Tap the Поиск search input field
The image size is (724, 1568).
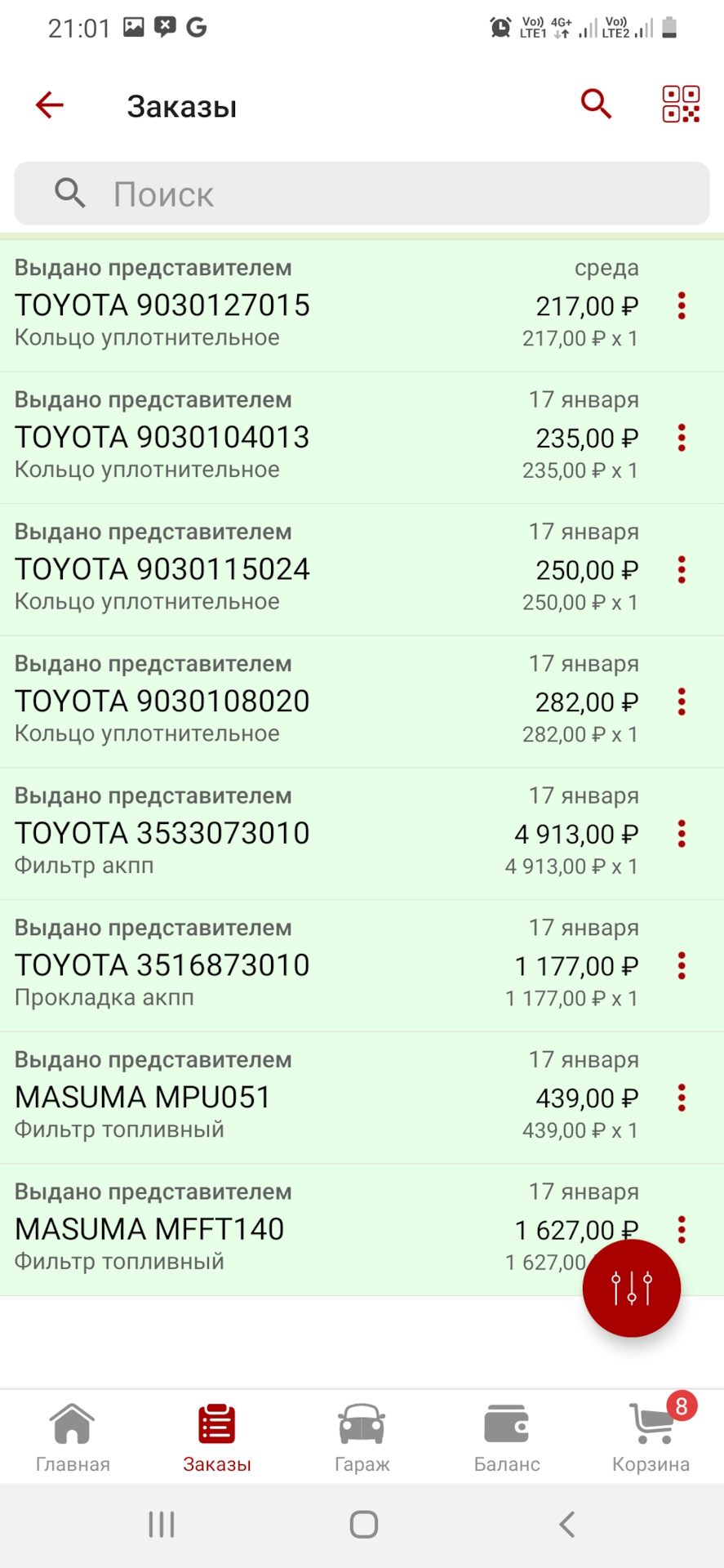362,194
